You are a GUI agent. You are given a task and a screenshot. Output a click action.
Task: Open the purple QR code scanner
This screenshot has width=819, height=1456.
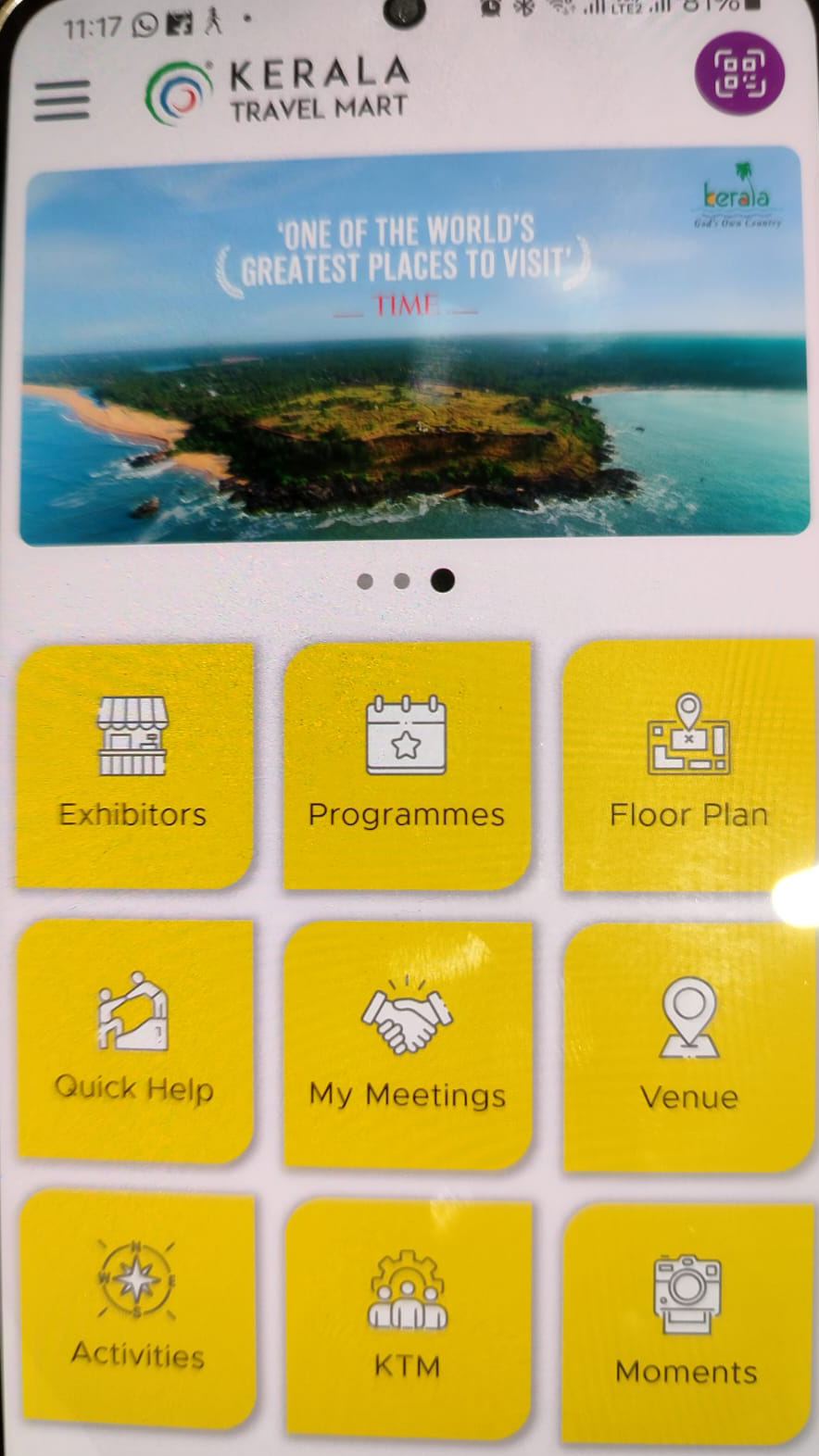[x=739, y=74]
